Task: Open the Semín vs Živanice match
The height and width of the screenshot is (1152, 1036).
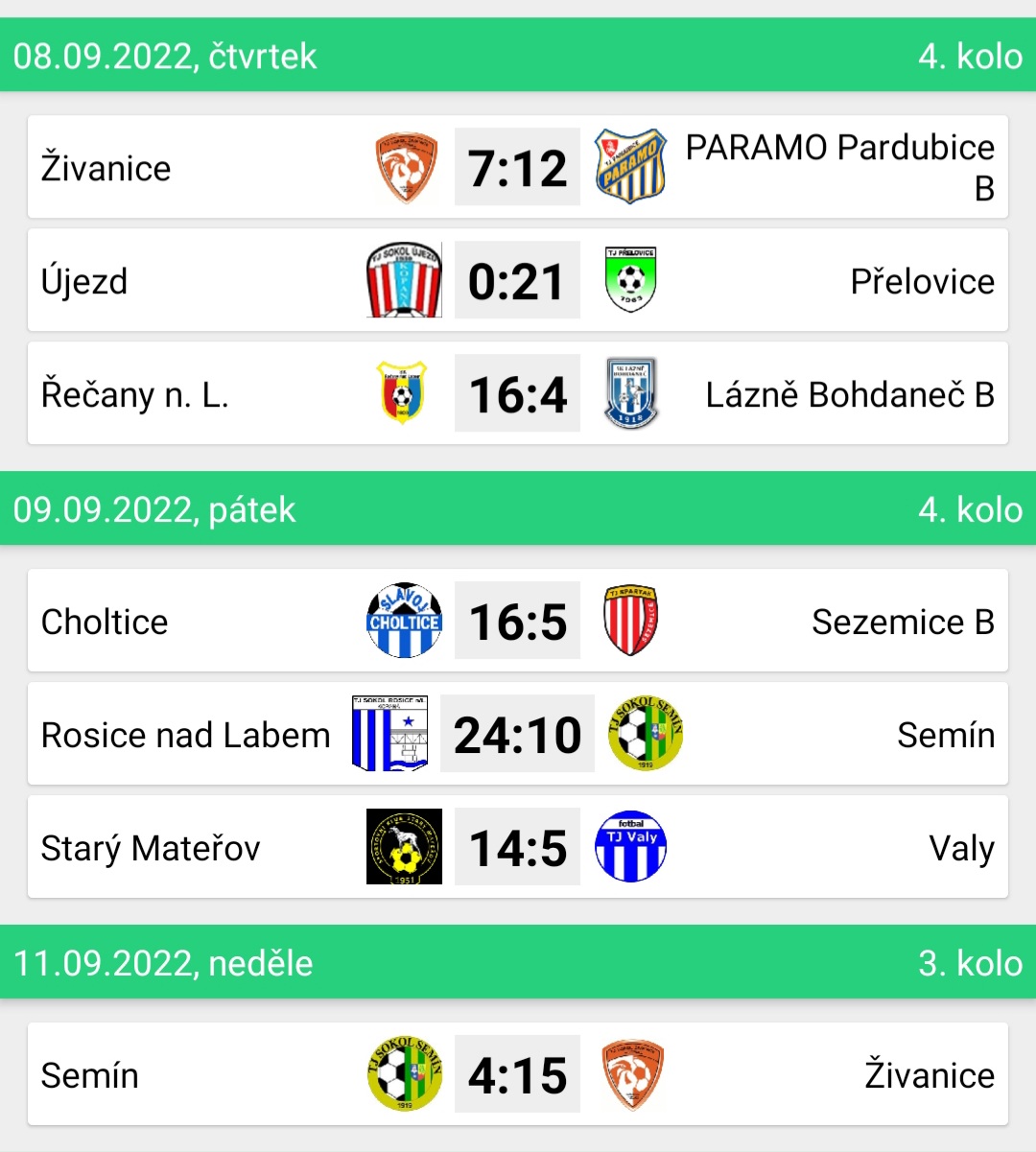Action: coord(517,1075)
